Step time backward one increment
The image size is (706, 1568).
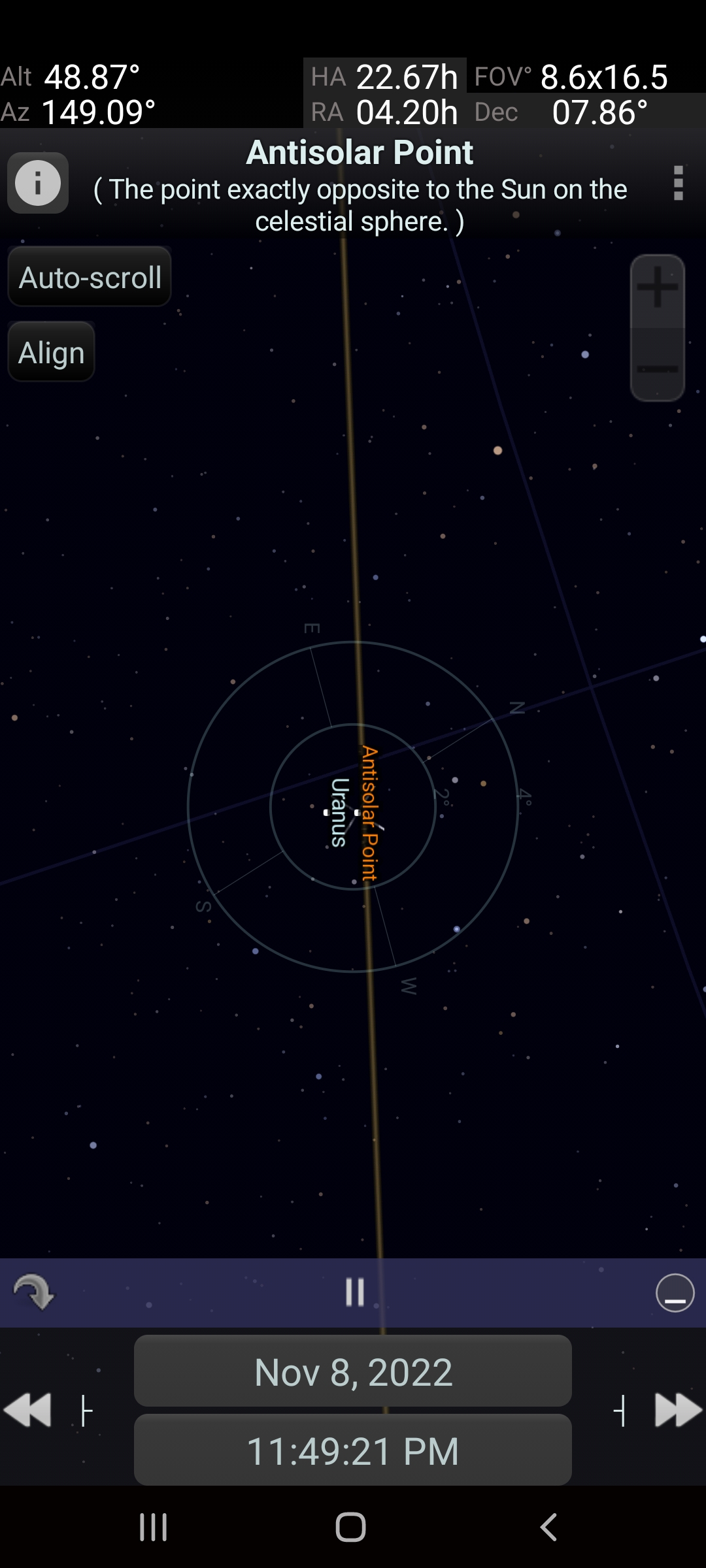86,1410
